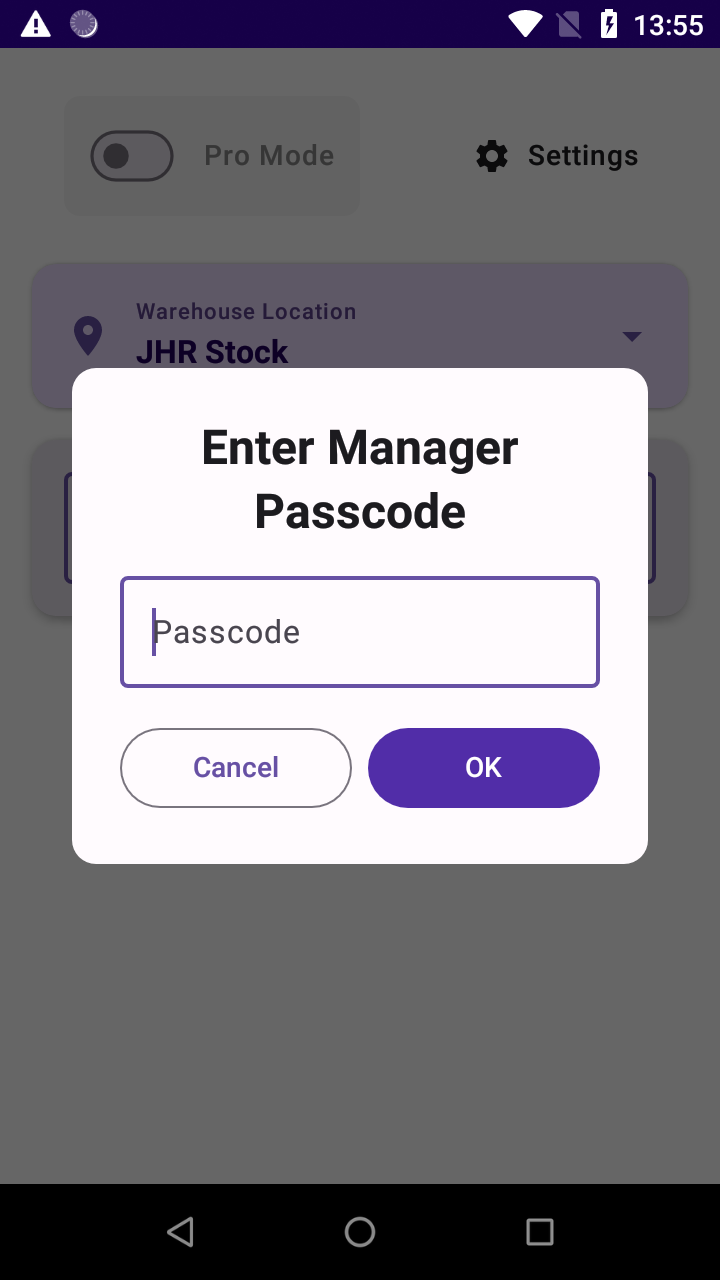Toggle the Pro Mode switch off again
Screen dimensions: 720x1280
point(131,156)
